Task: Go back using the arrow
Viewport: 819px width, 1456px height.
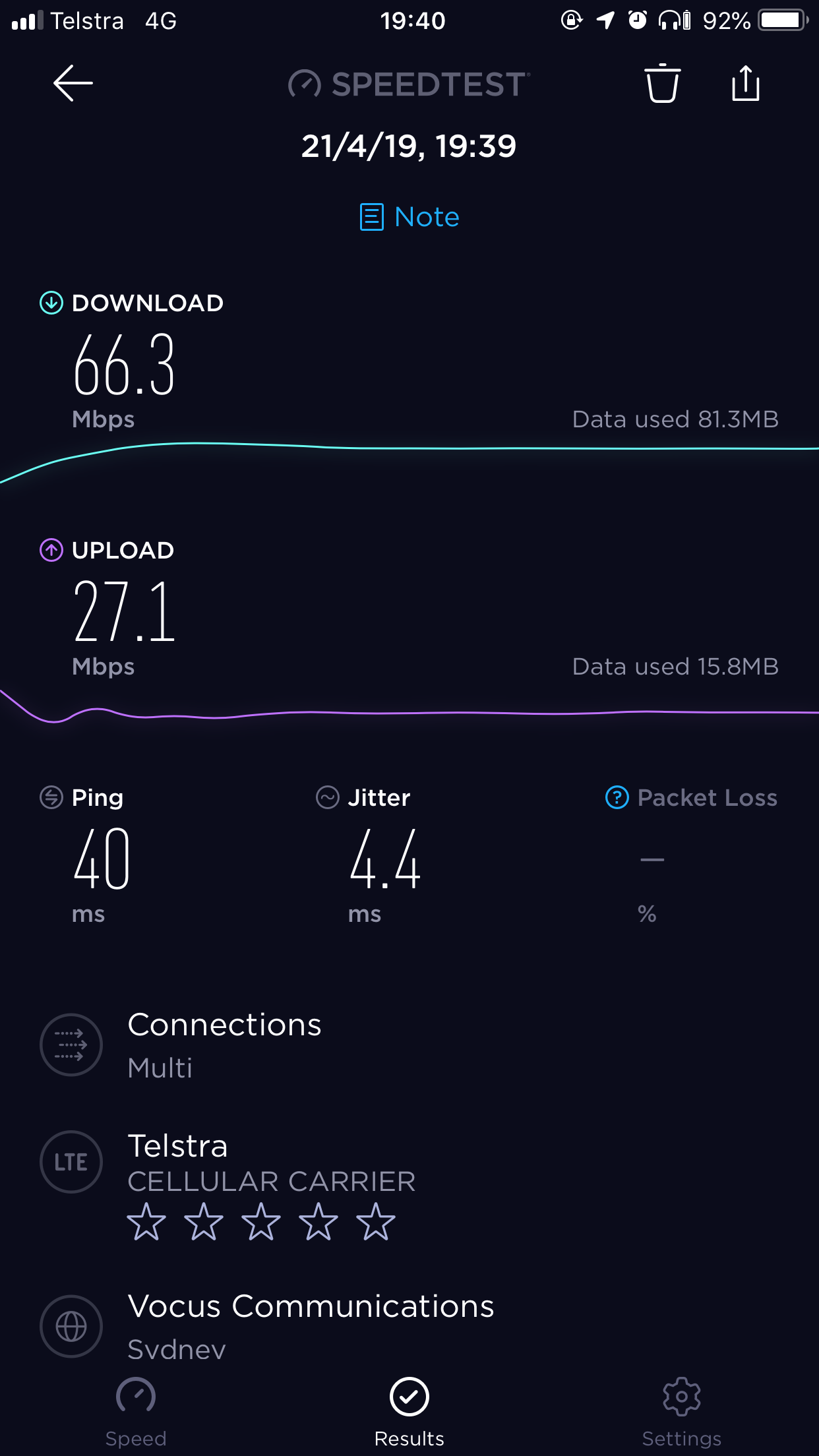Action: click(x=73, y=84)
